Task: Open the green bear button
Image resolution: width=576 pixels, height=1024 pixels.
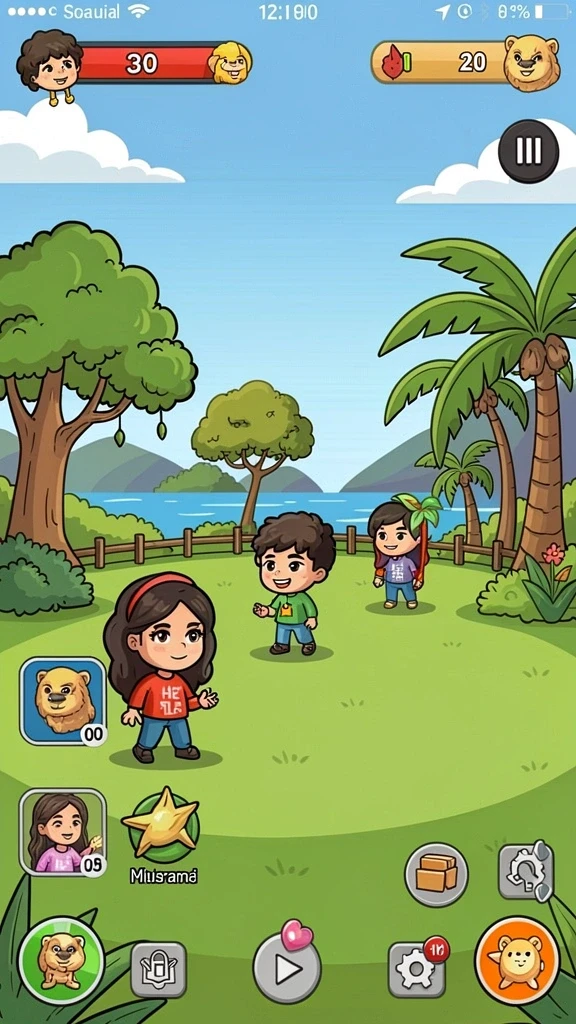Action: click(x=61, y=960)
